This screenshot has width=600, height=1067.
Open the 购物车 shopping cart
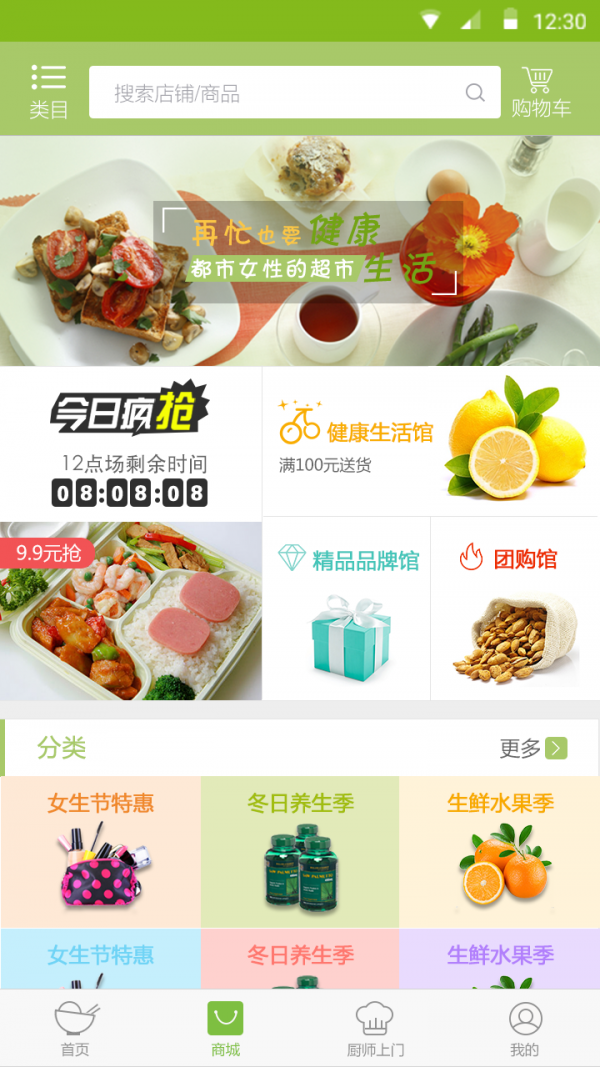coord(540,92)
